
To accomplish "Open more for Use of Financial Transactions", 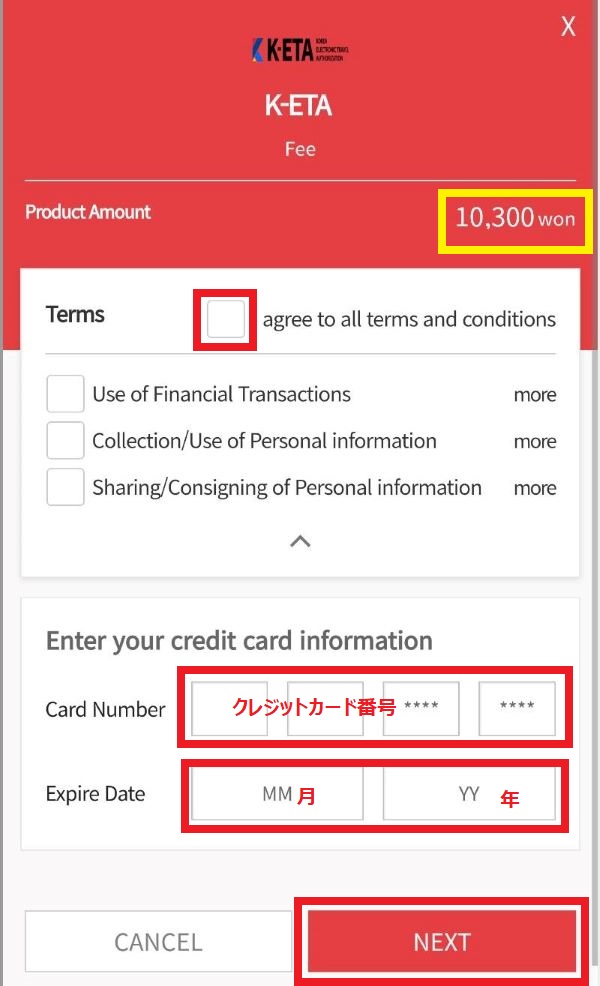I will coord(535,395).
